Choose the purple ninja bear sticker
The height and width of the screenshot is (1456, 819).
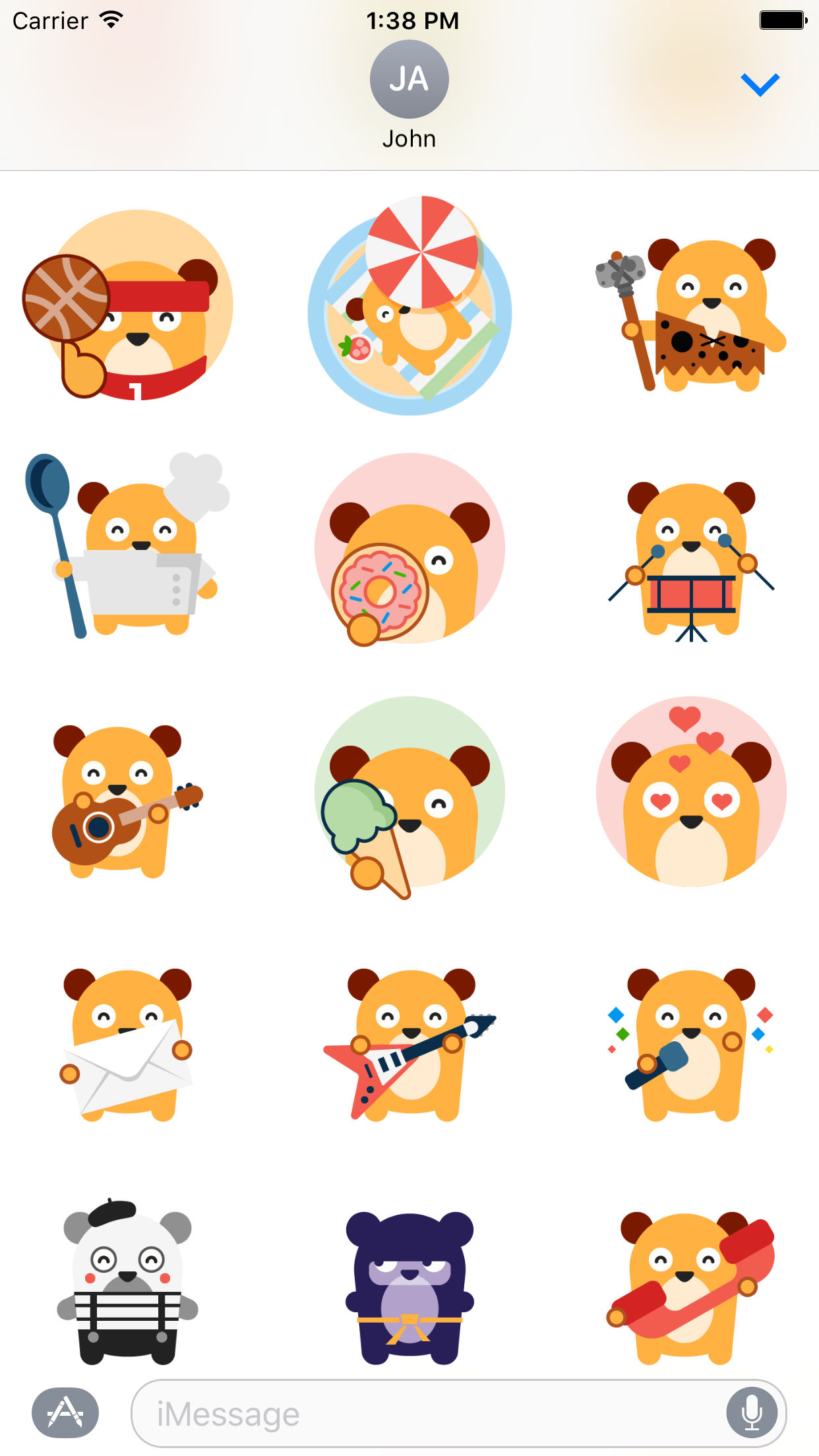409,1287
